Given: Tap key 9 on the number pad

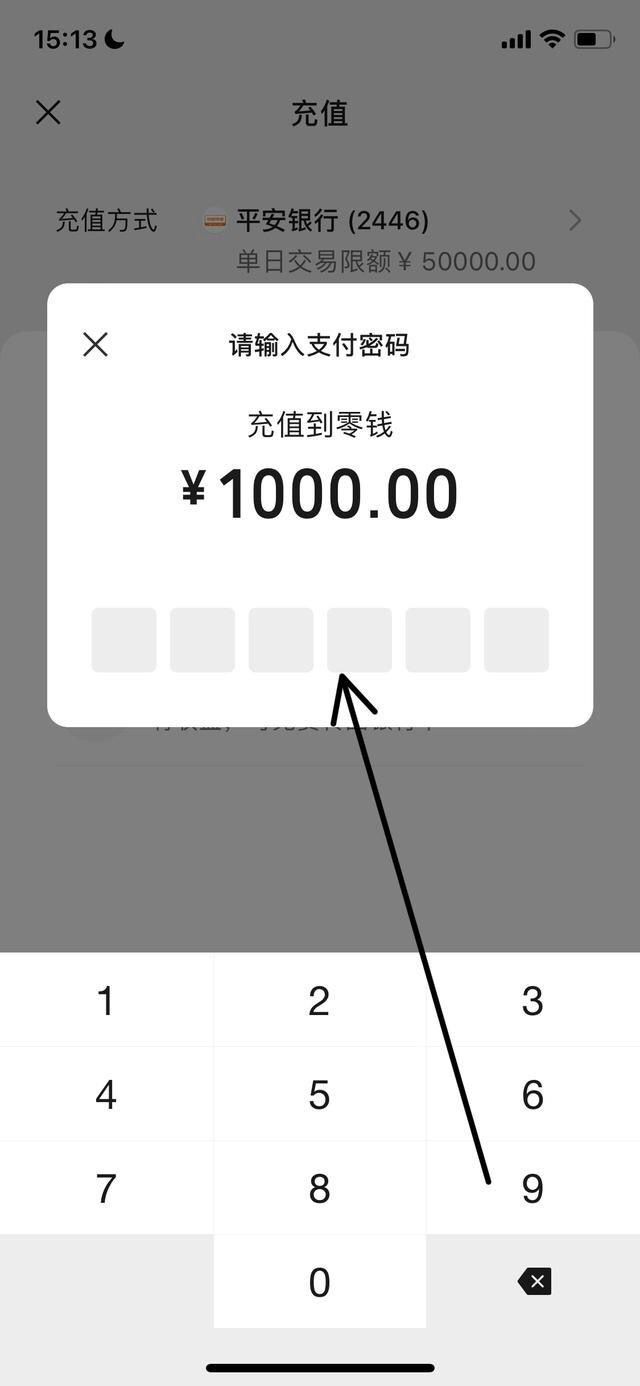Looking at the screenshot, I should point(532,1188).
